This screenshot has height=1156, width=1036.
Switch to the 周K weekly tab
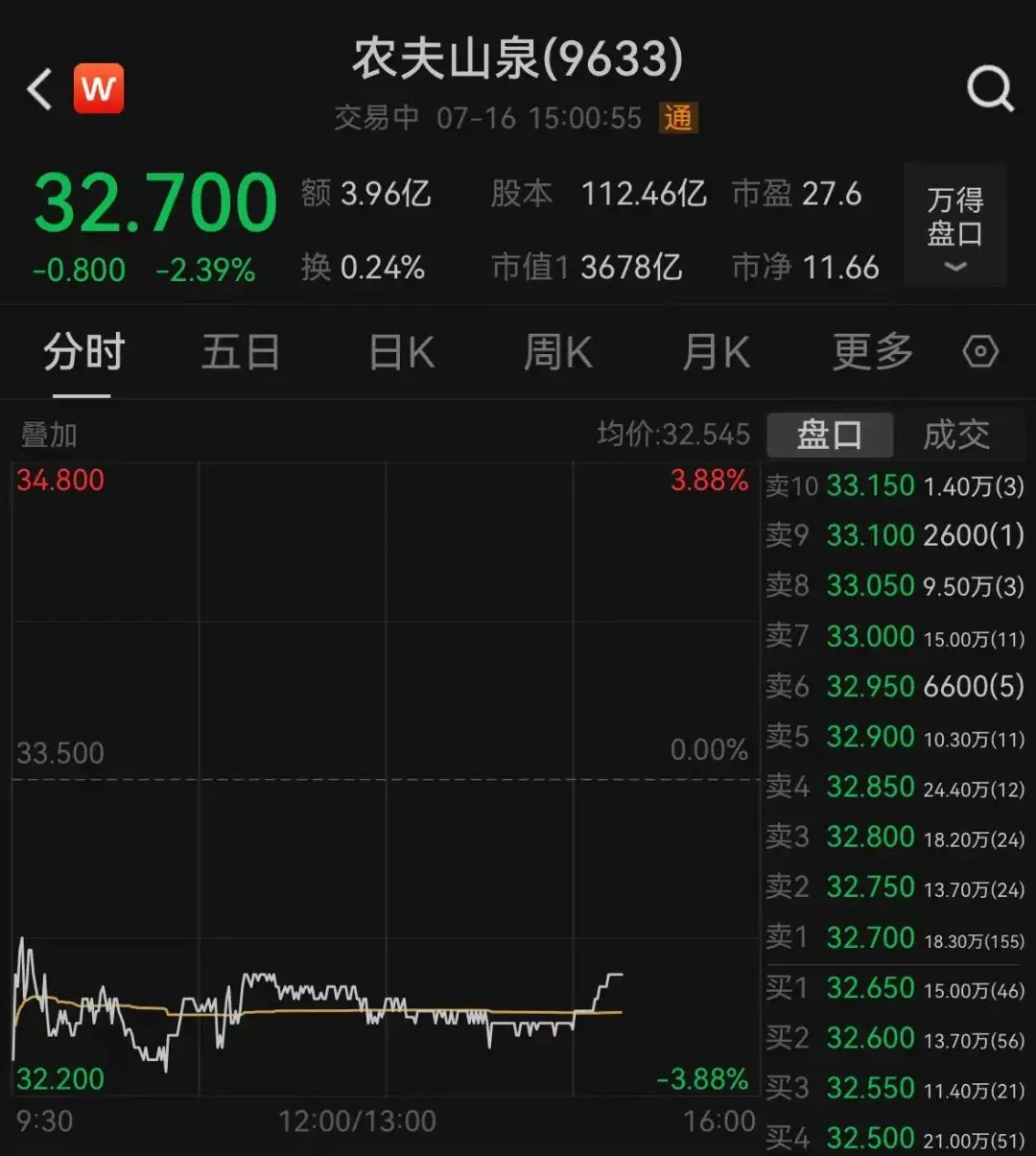coord(557,351)
